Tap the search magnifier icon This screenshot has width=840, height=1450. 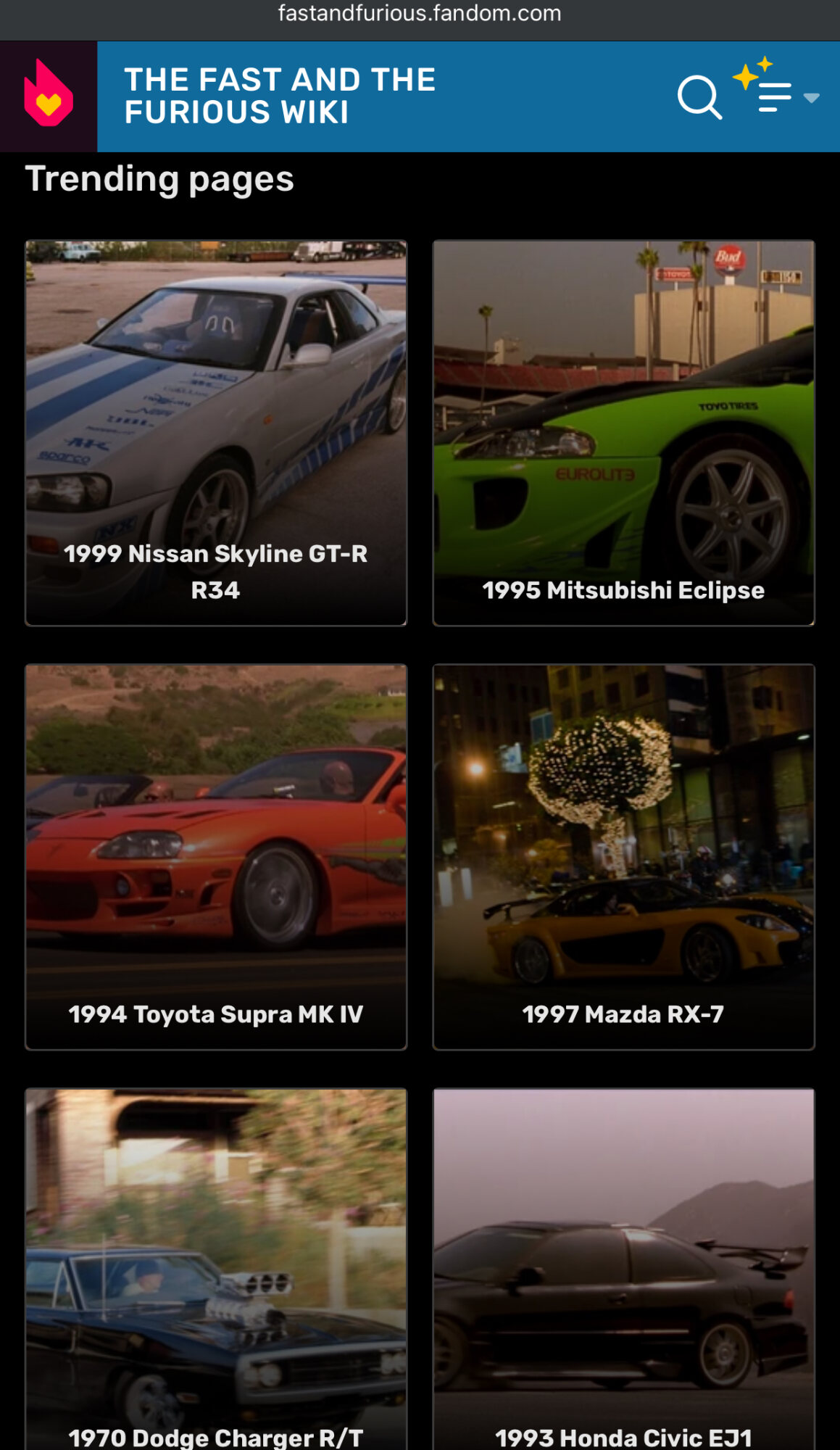[x=699, y=96]
